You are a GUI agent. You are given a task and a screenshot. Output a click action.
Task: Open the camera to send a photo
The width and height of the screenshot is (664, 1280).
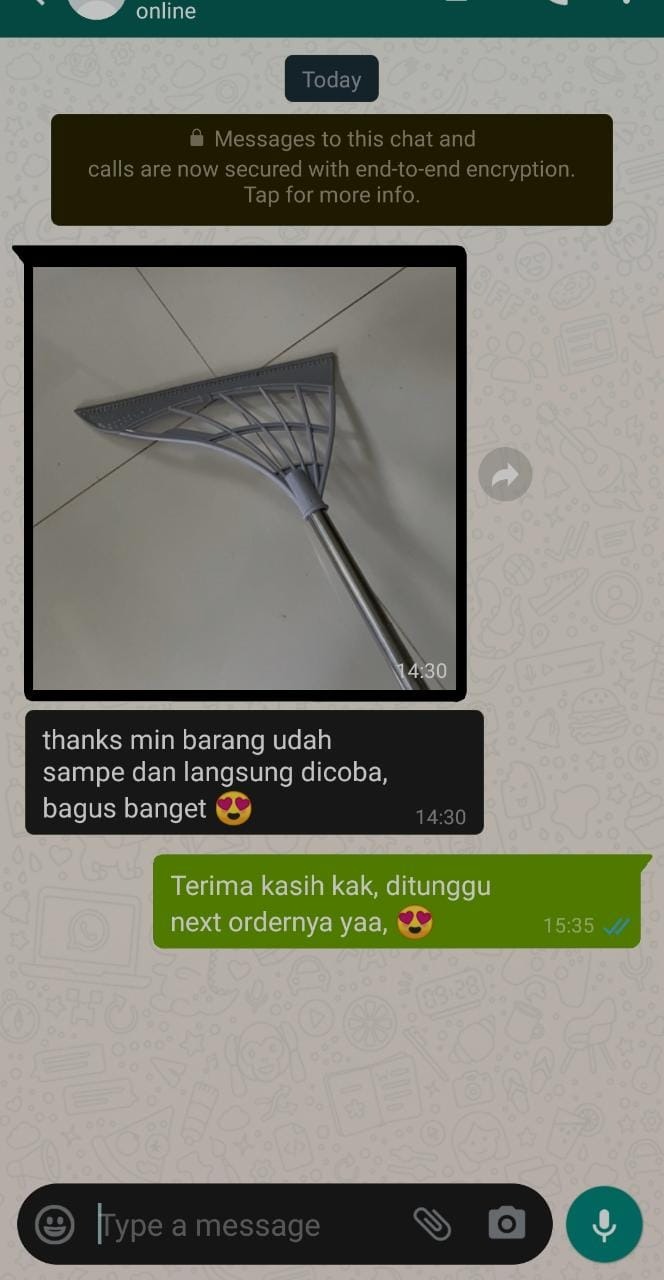506,1223
